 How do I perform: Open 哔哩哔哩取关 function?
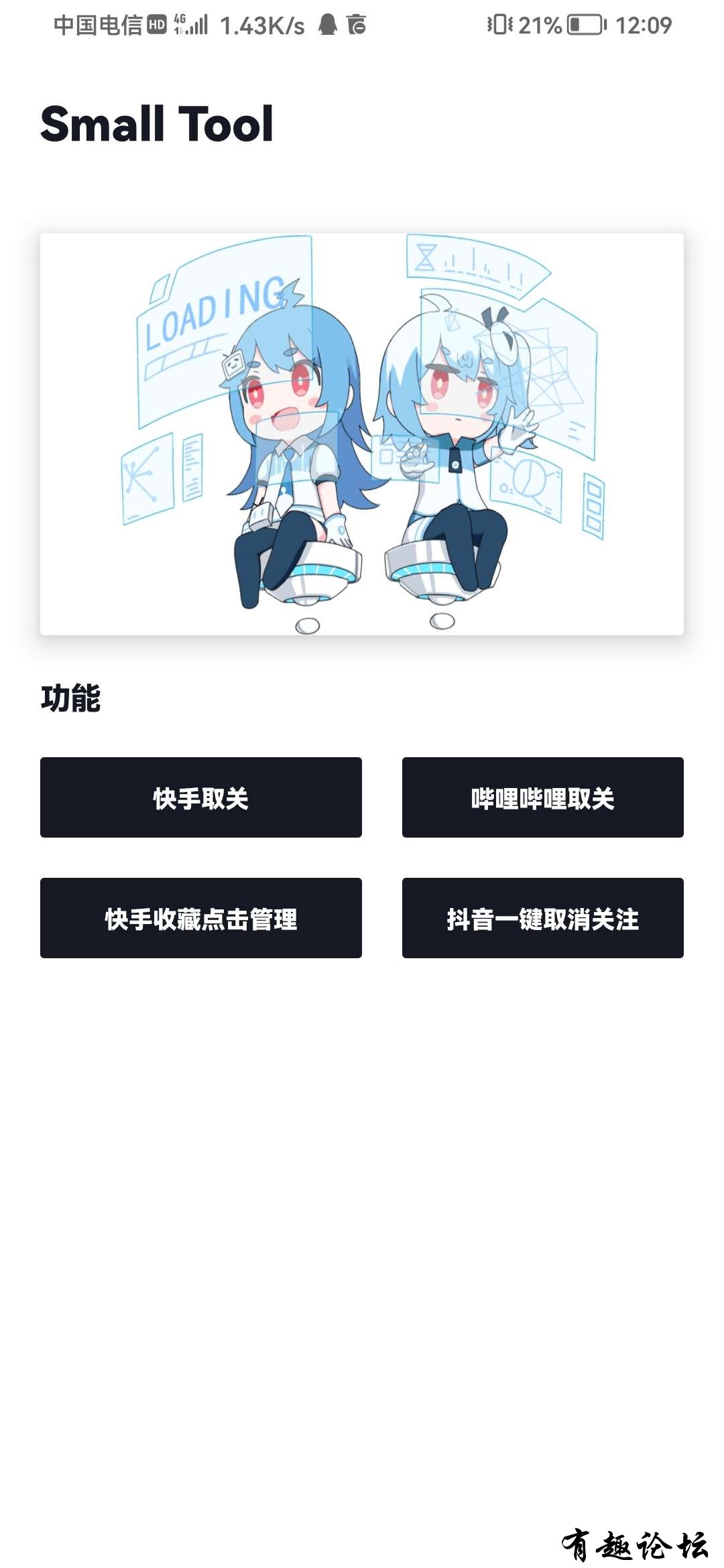point(542,797)
